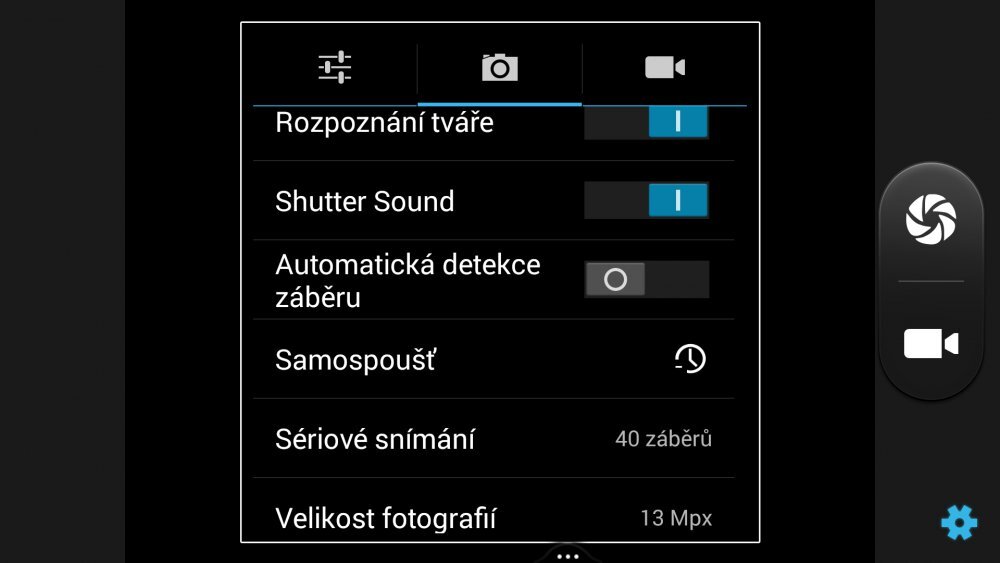Change Velikost fotografií setting
This screenshot has width=1000, height=563.
[x=493, y=518]
